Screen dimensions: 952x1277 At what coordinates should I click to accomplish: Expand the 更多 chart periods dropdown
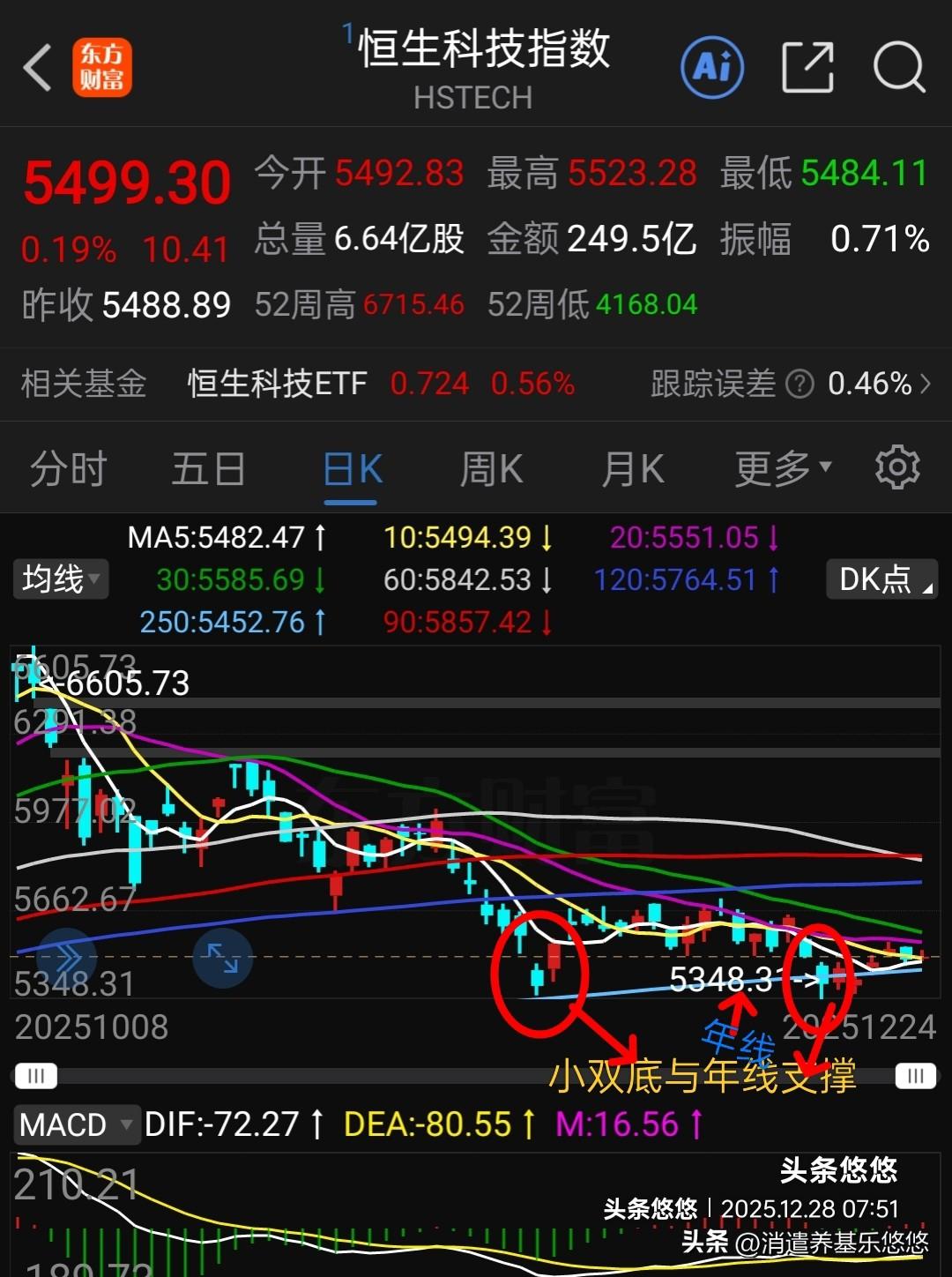782,468
